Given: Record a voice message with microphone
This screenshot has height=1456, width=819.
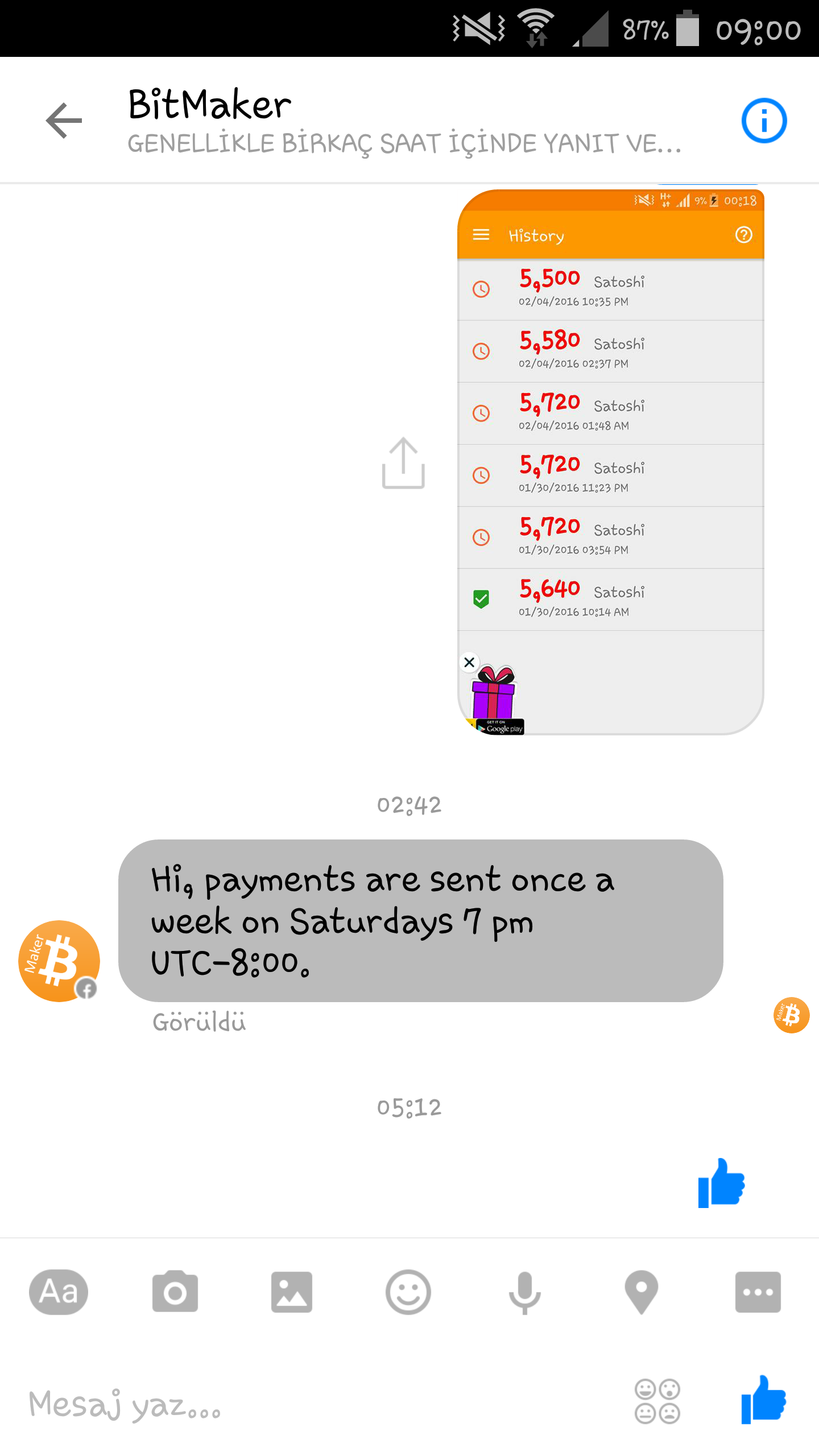Looking at the screenshot, I should 525,1292.
